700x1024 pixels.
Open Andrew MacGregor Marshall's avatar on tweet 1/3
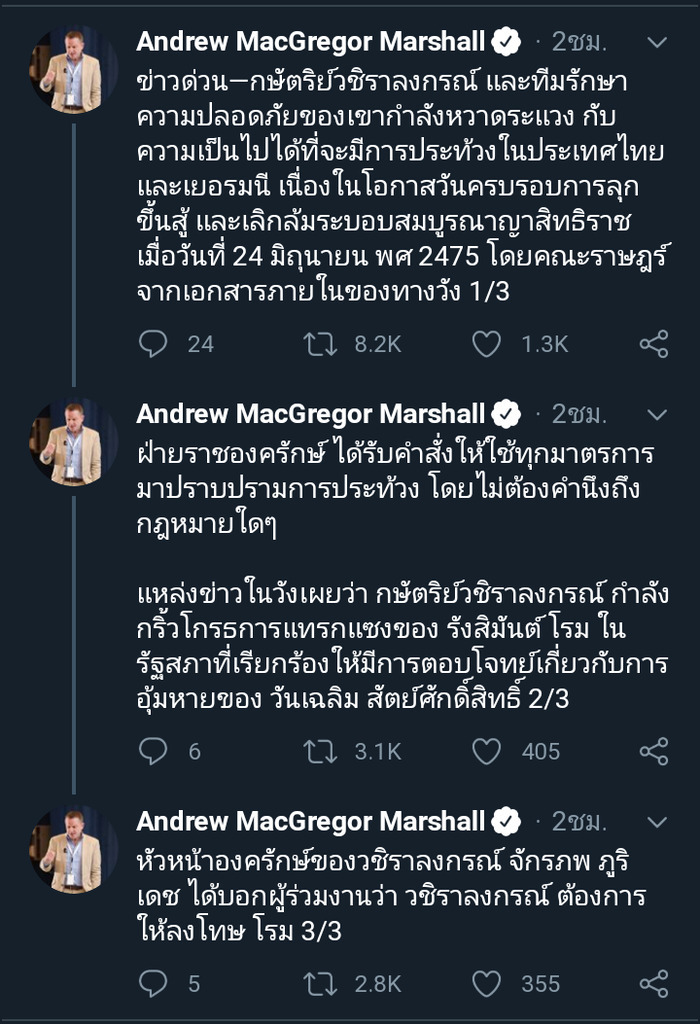tap(73, 70)
